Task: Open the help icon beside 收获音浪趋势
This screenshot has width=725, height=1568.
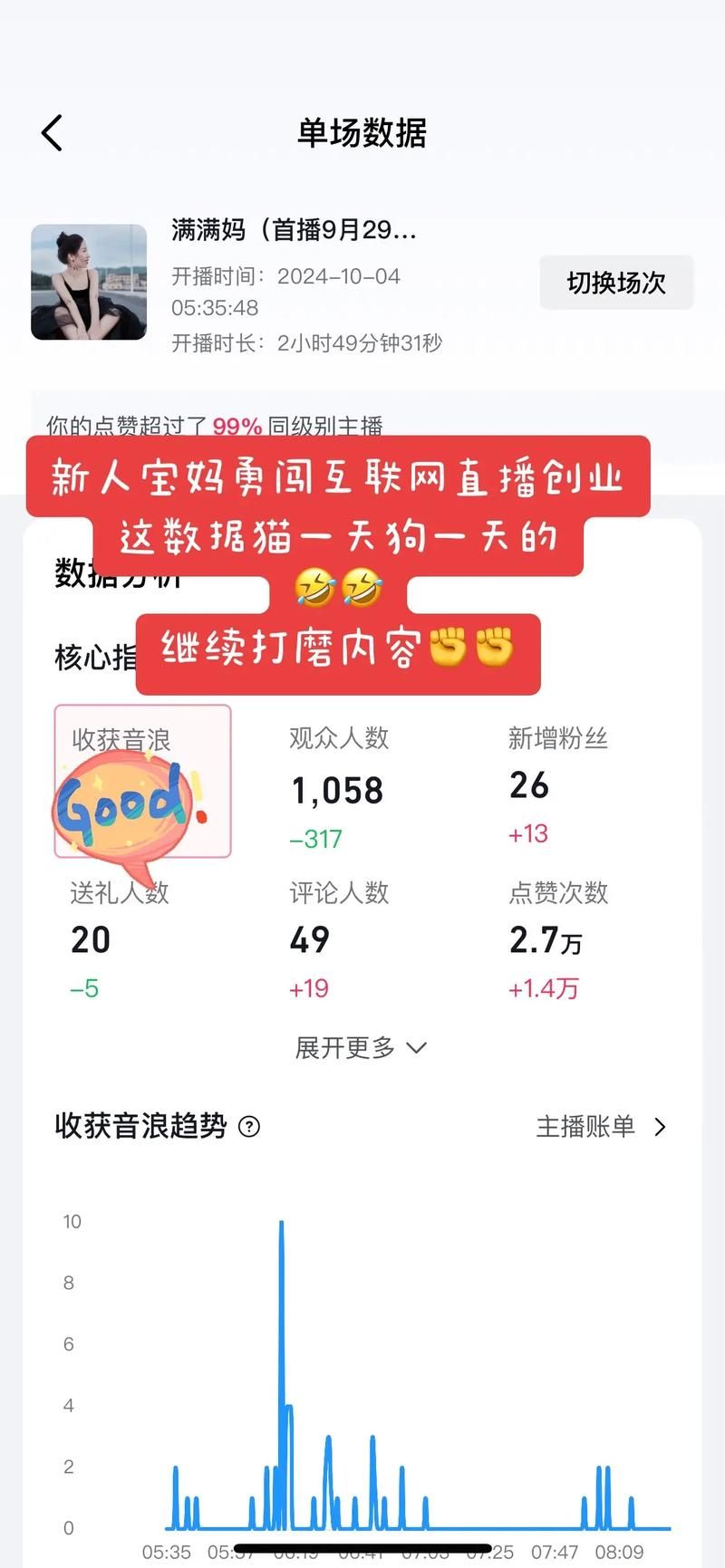Action: tap(248, 1126)
